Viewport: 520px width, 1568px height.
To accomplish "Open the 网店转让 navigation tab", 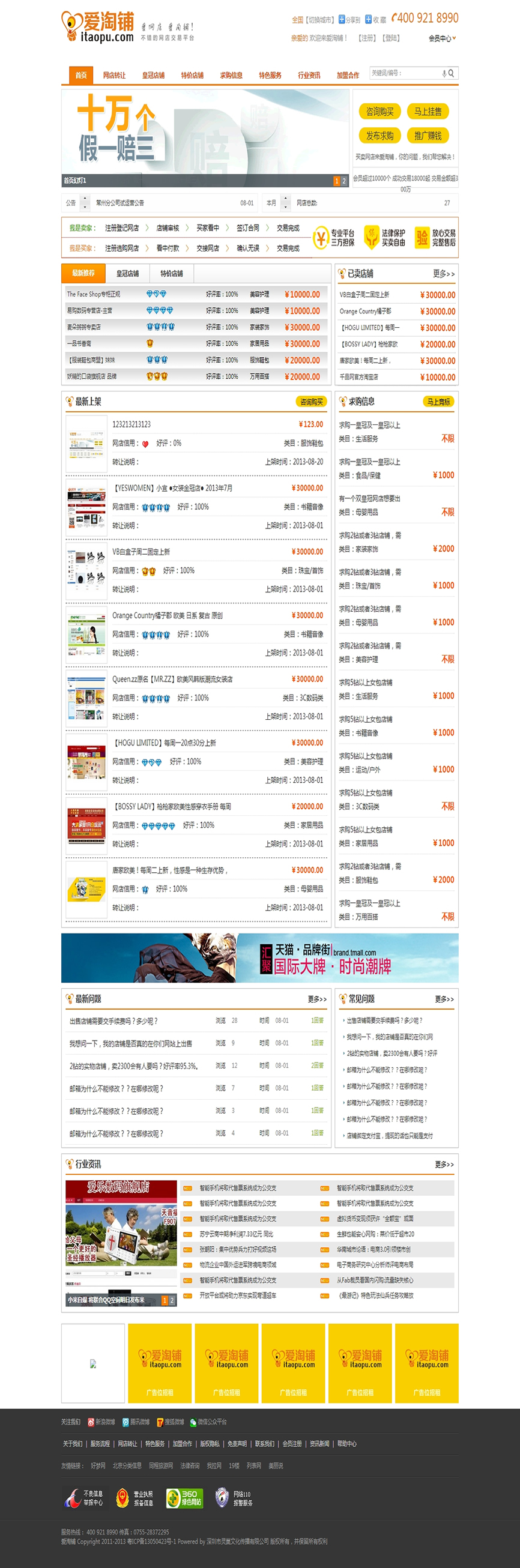I will click(x=114, y=76).
